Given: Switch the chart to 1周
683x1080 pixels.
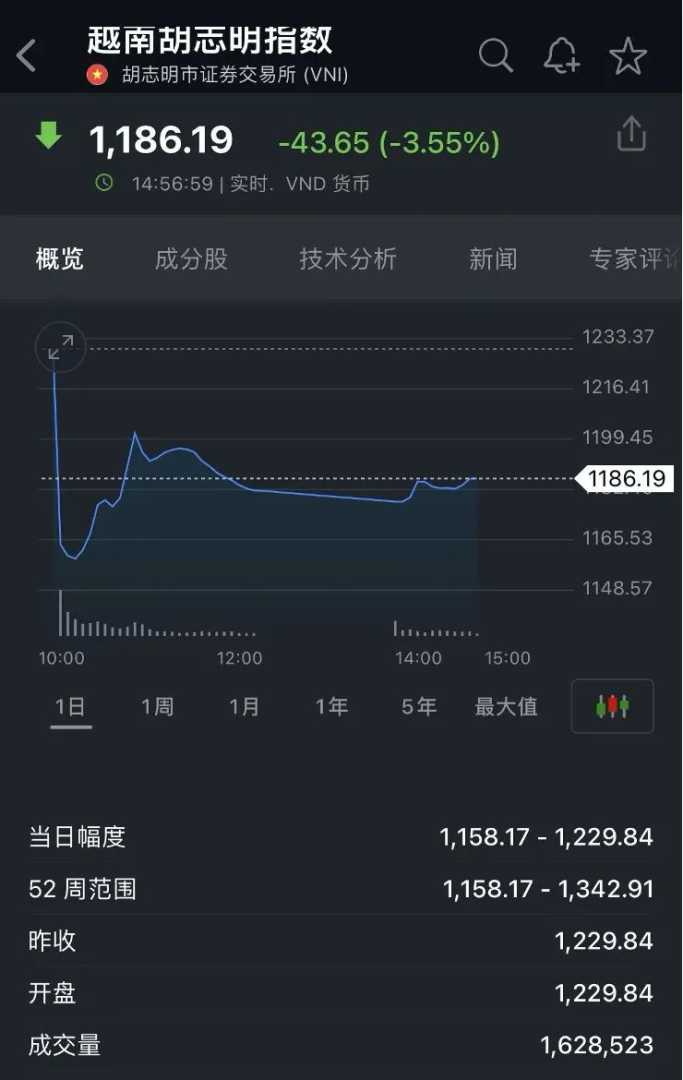Looking at the screenshot, I should pos(157,707).
